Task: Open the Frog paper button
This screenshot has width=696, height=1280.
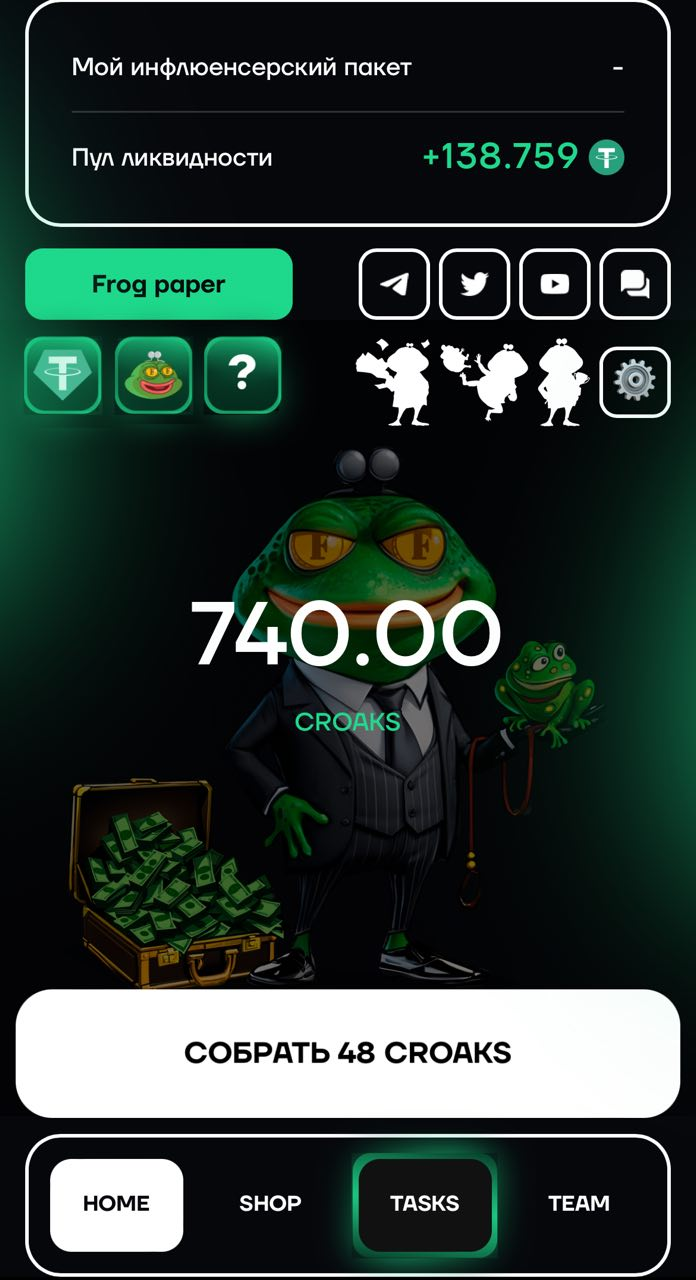Action: (x=158, y=284)
